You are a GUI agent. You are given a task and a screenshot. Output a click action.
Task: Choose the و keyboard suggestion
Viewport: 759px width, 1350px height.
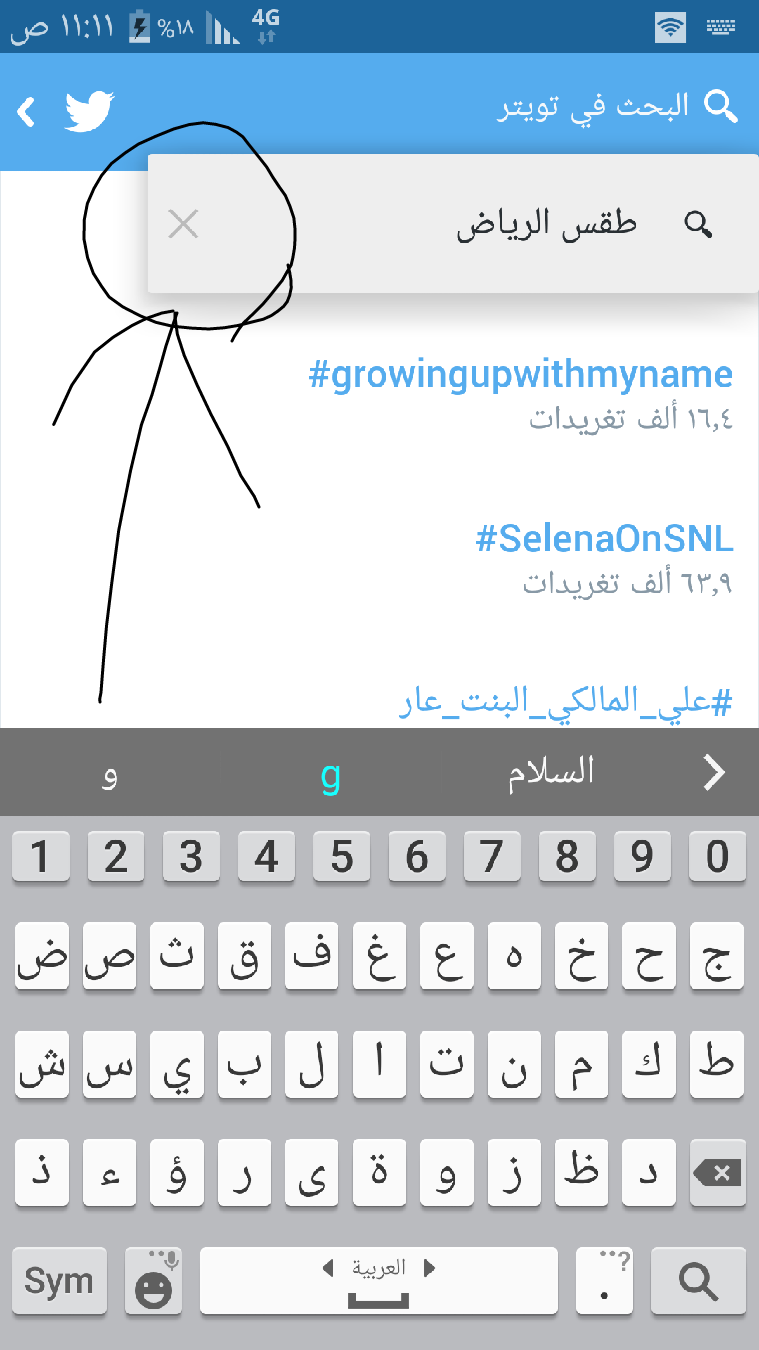click(x=110, y=777)
